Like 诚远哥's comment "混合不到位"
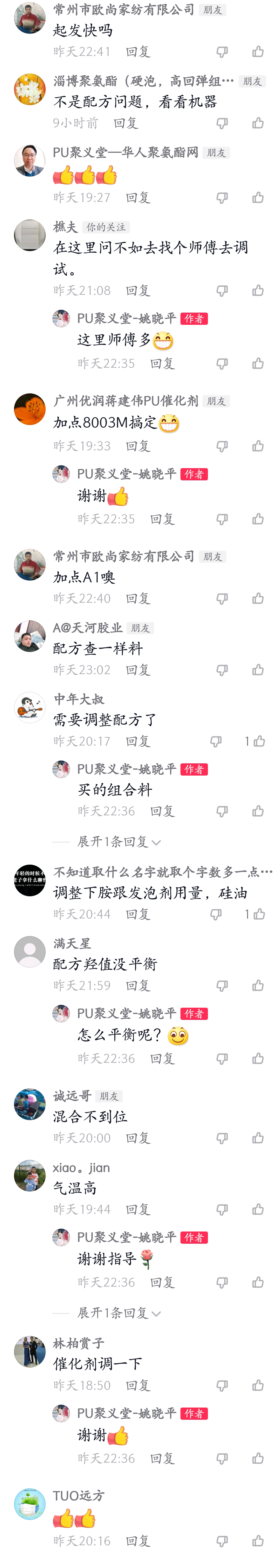280x1568 pixels. click(258, 1138)
